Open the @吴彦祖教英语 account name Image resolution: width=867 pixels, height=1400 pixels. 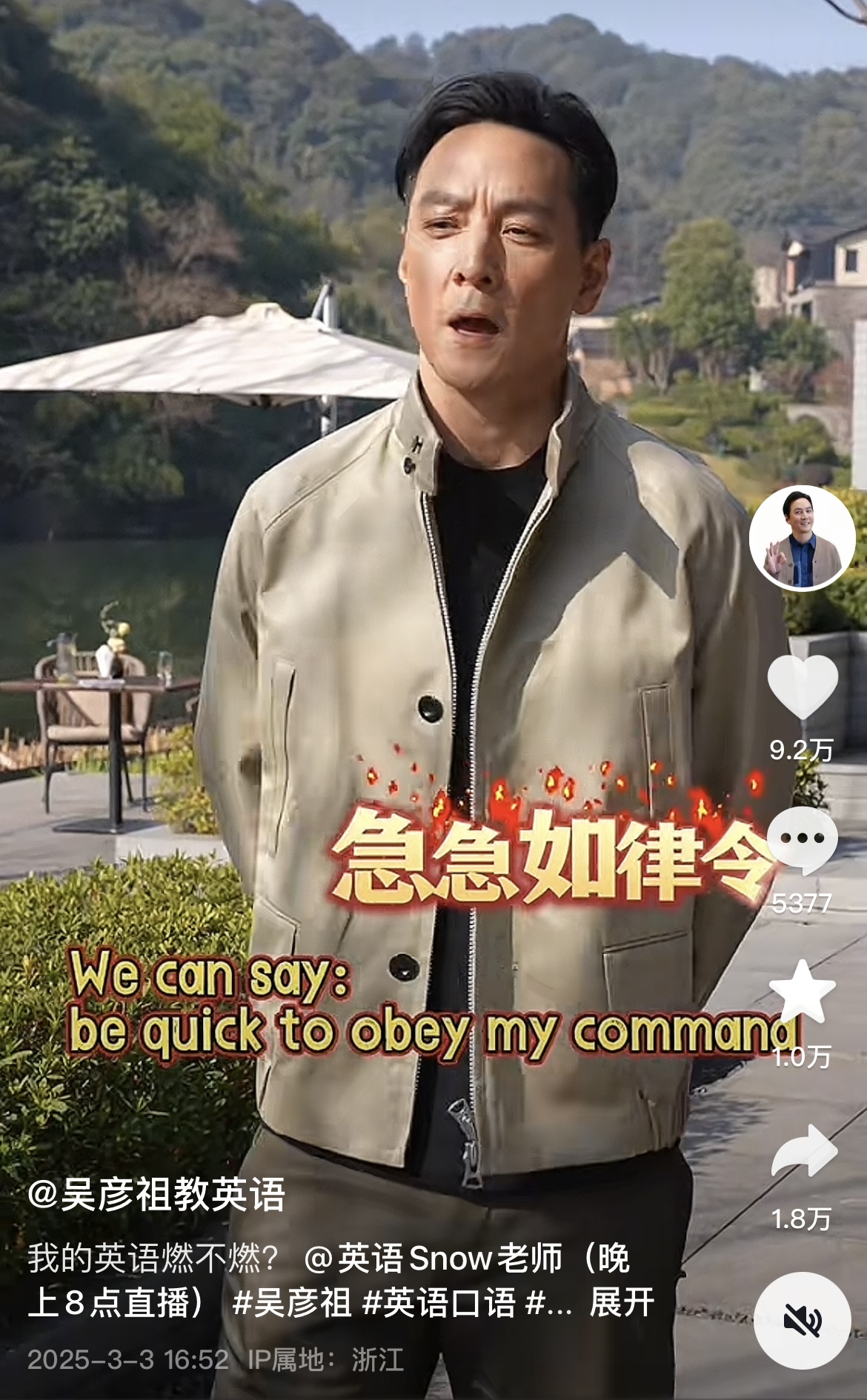click(156, 1194)
